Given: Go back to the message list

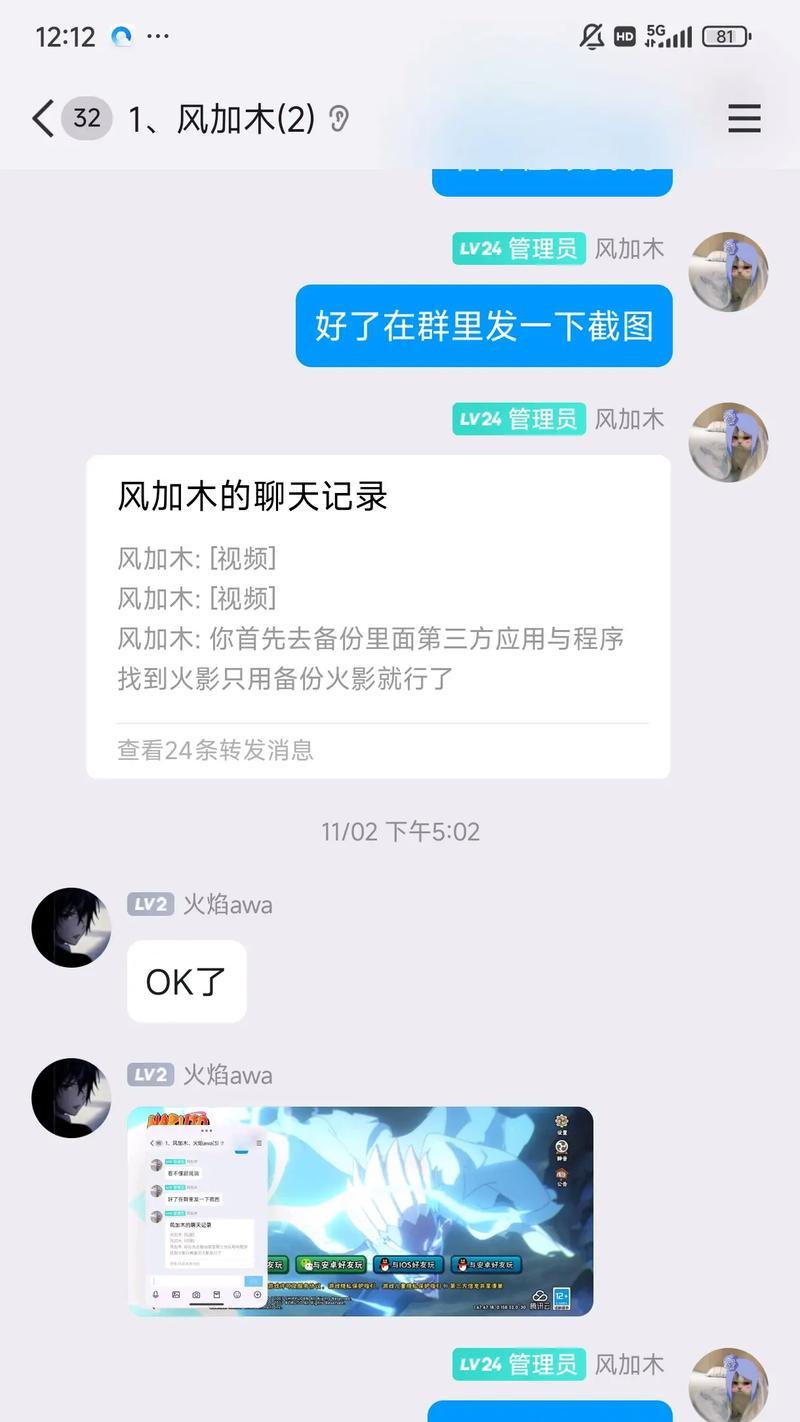Looking at the screenshot, I should click(x=43, y=119).
